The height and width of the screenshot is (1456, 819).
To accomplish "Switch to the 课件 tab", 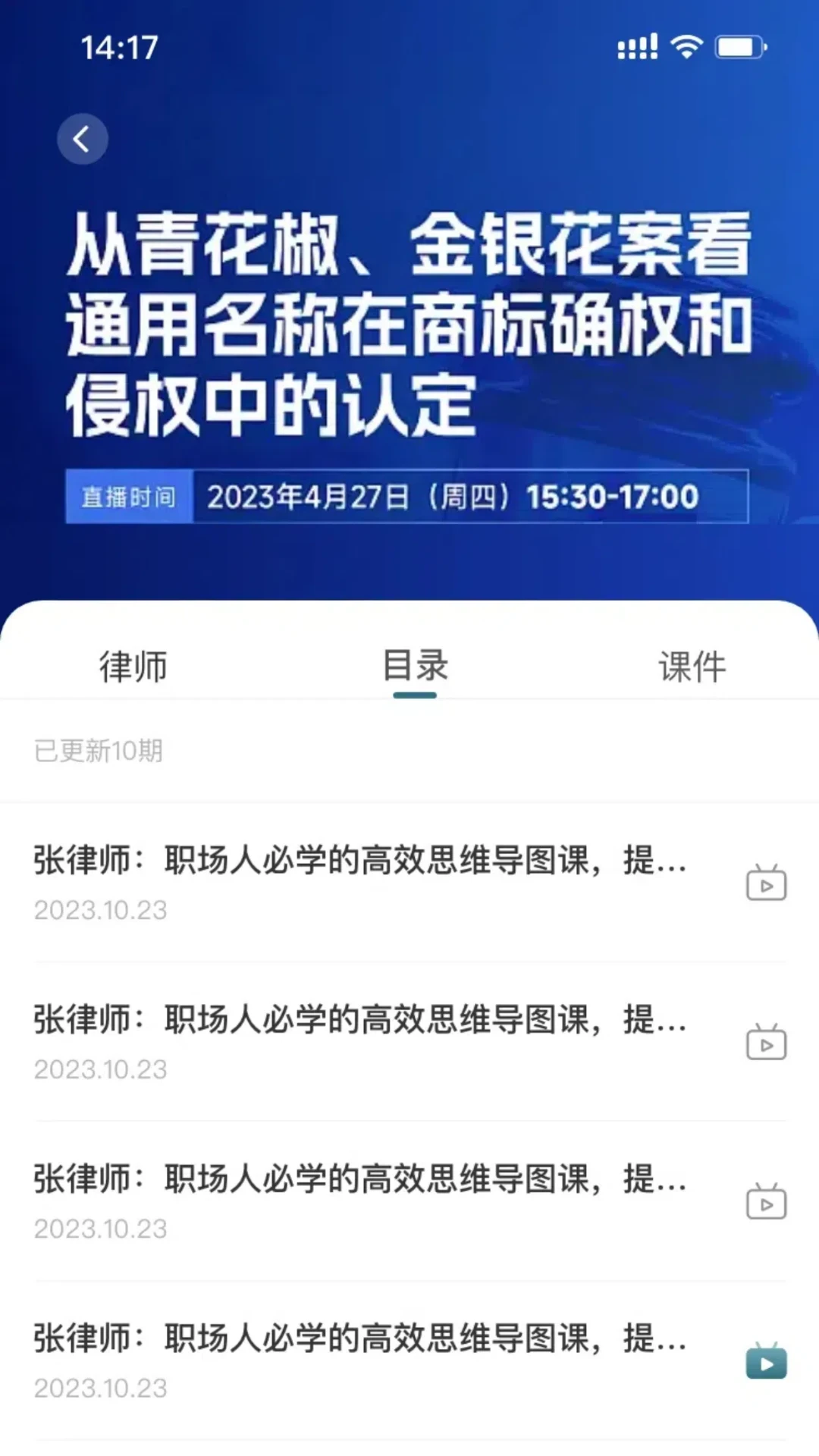I will pos(692,667).
